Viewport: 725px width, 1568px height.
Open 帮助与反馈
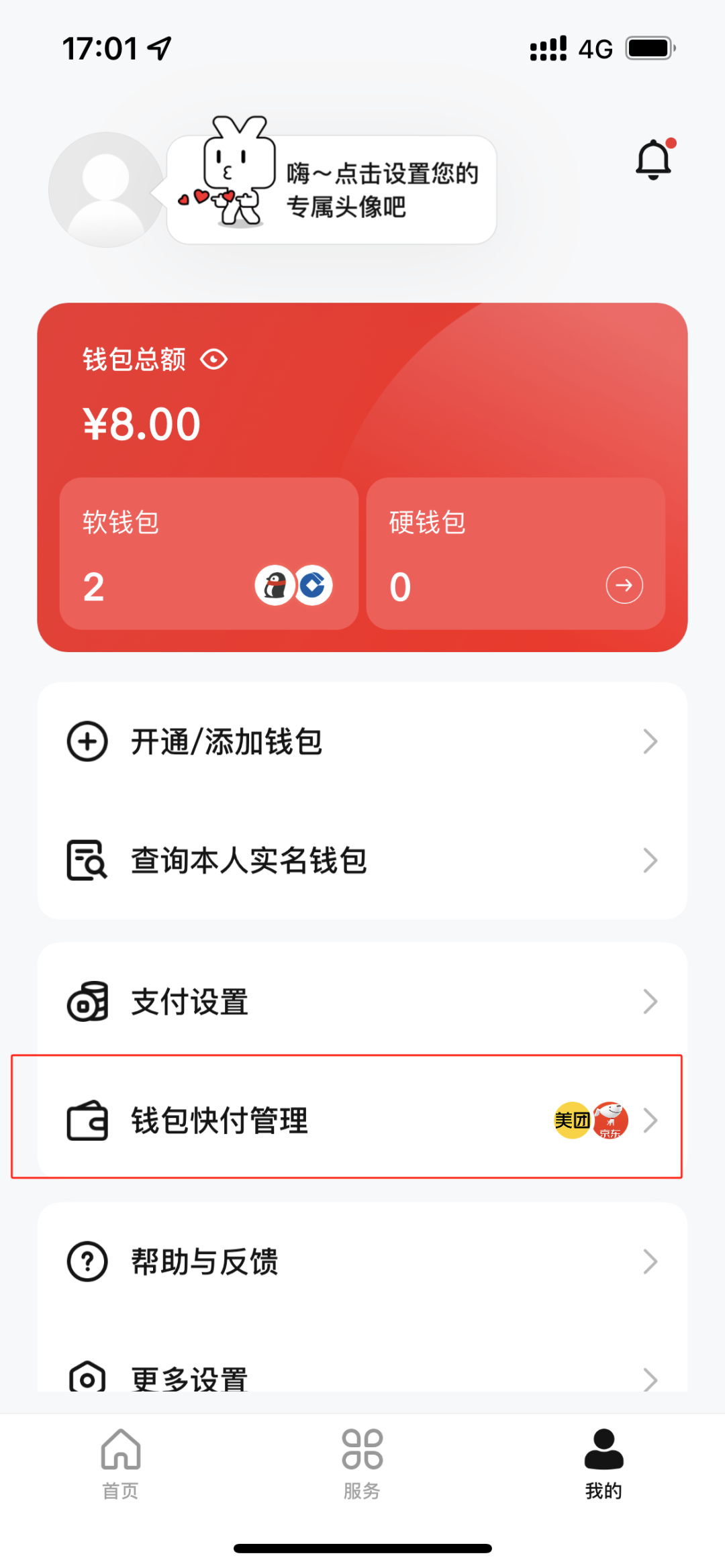[x=362, y=1261]
